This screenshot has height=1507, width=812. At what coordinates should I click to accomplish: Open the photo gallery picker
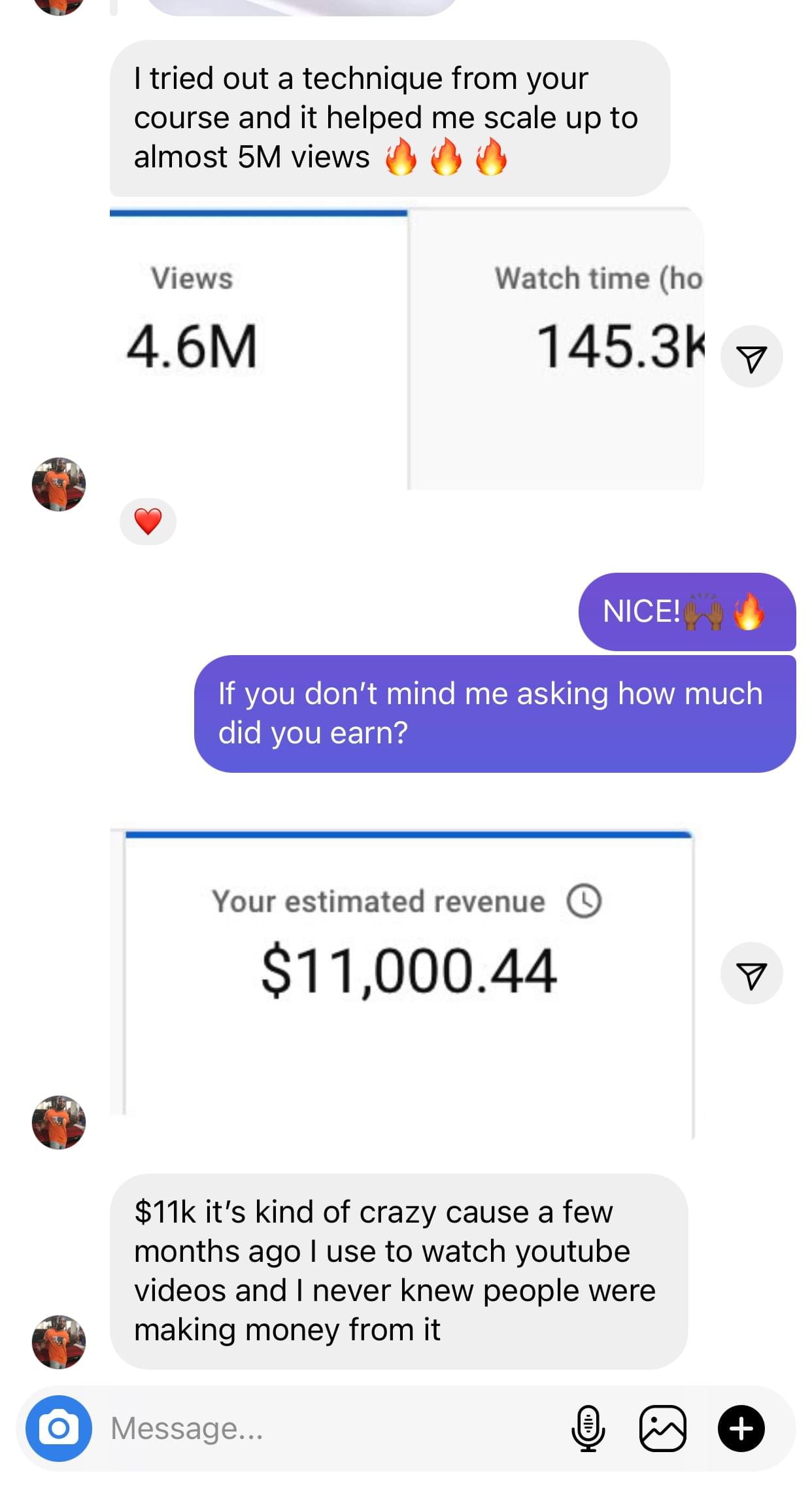(x=662, y=1429)
